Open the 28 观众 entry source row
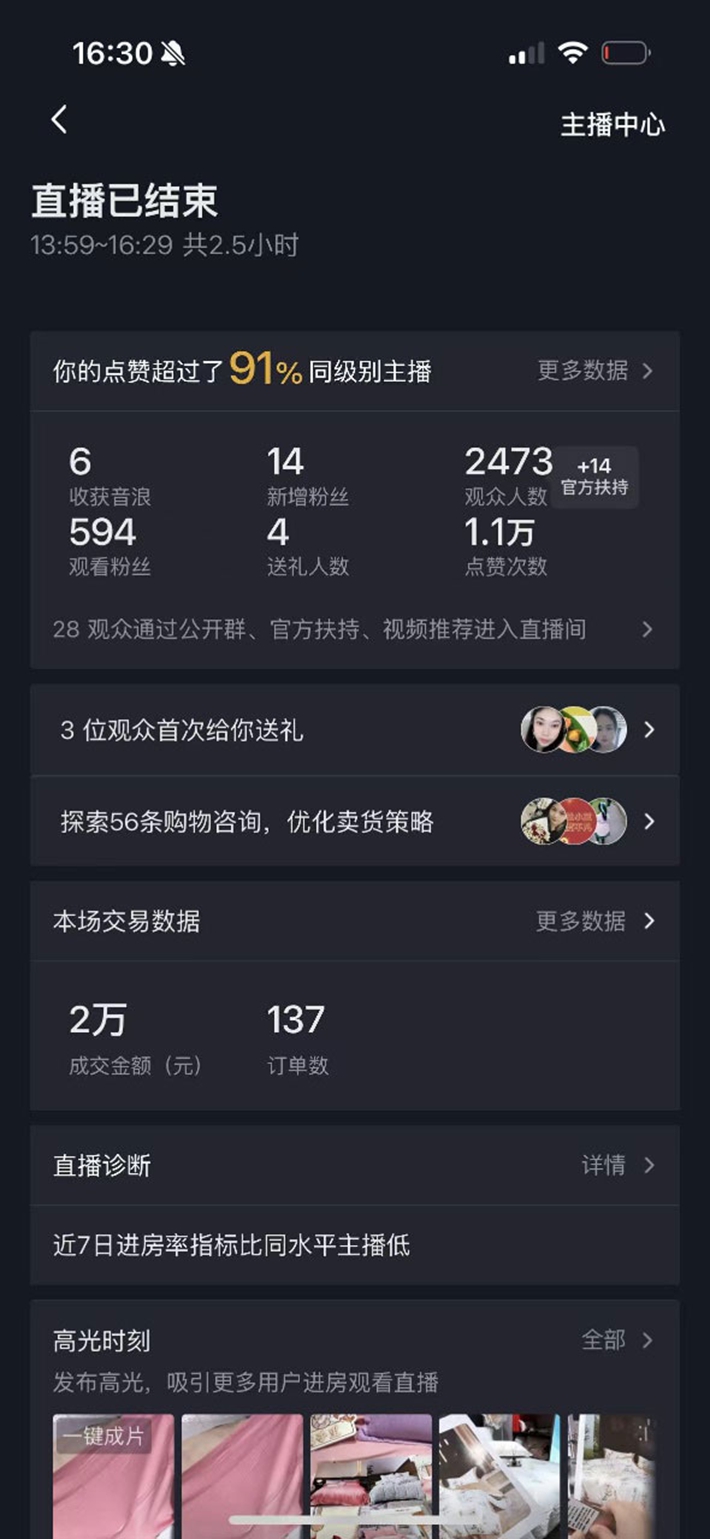Viewport: 710px width, 1539px height. [354, 630]
